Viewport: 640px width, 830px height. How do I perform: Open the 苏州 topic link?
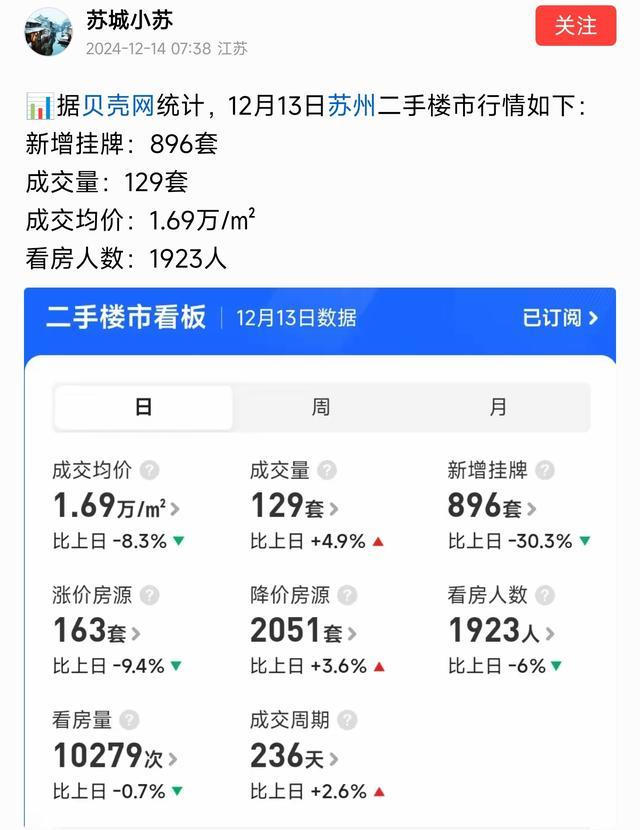(x=351, y=105)
